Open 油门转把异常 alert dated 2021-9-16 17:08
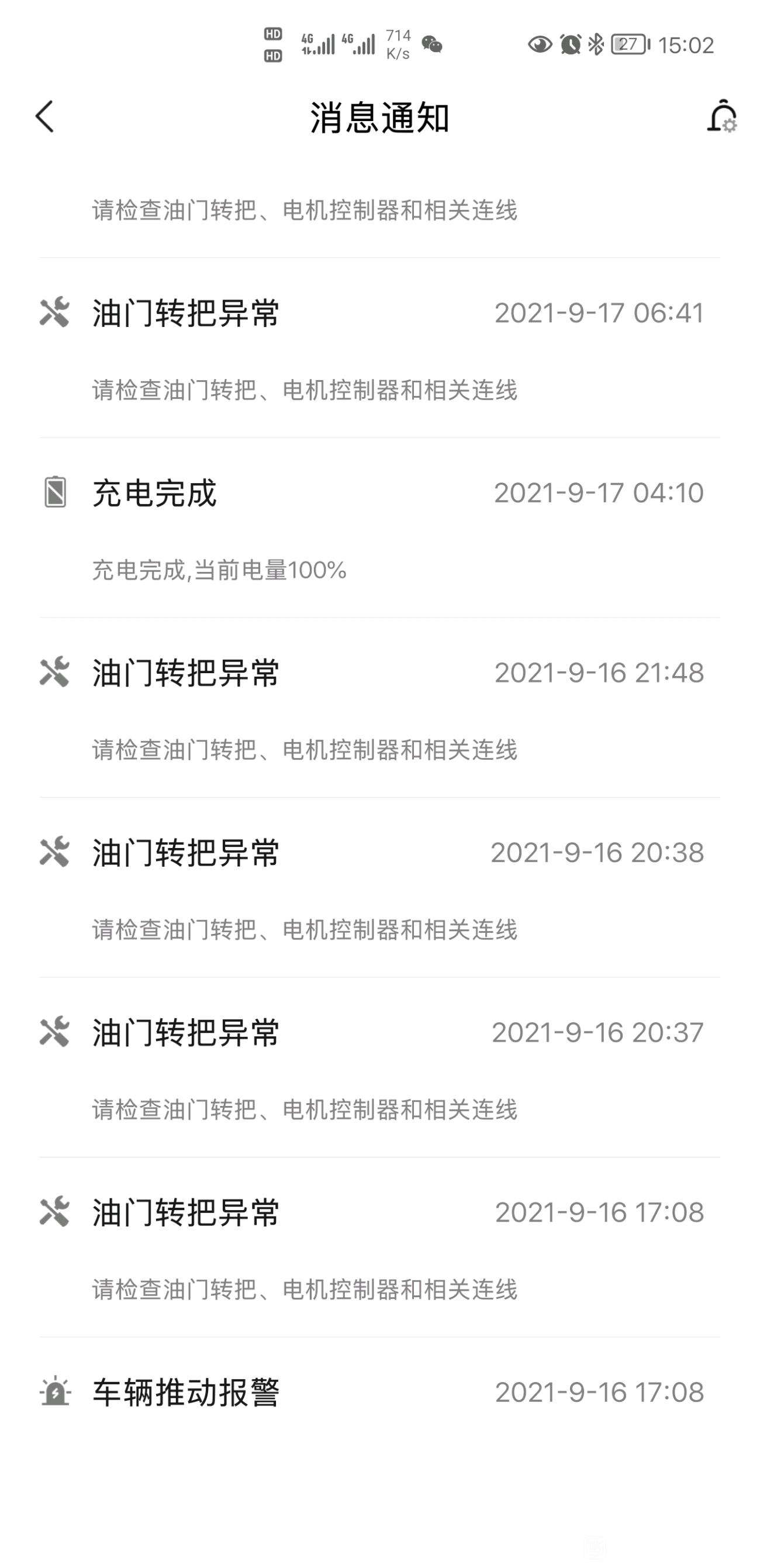760x1568 pixels. [x=379, y=1247]
